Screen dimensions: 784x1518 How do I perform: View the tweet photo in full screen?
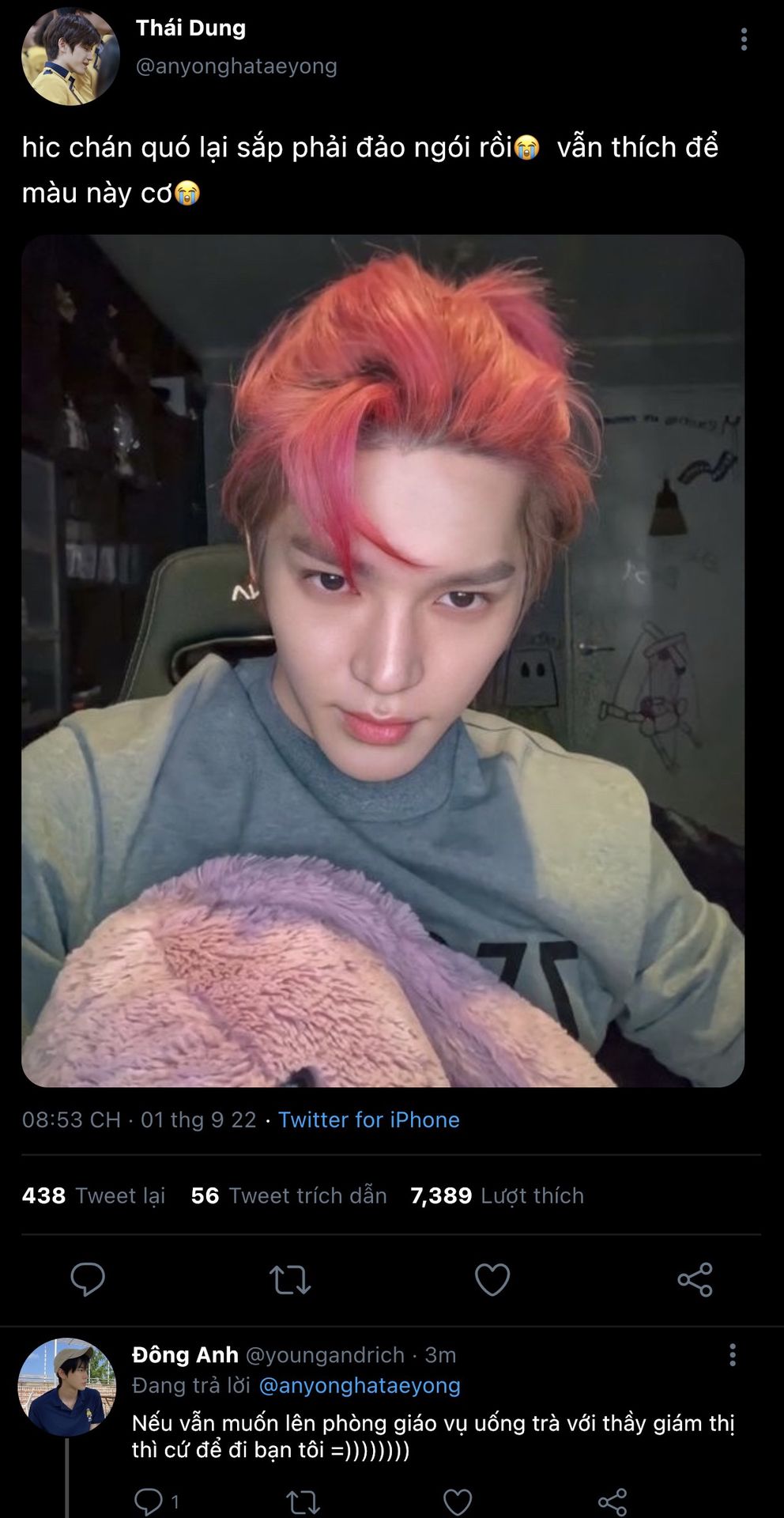tap(383, 660)
